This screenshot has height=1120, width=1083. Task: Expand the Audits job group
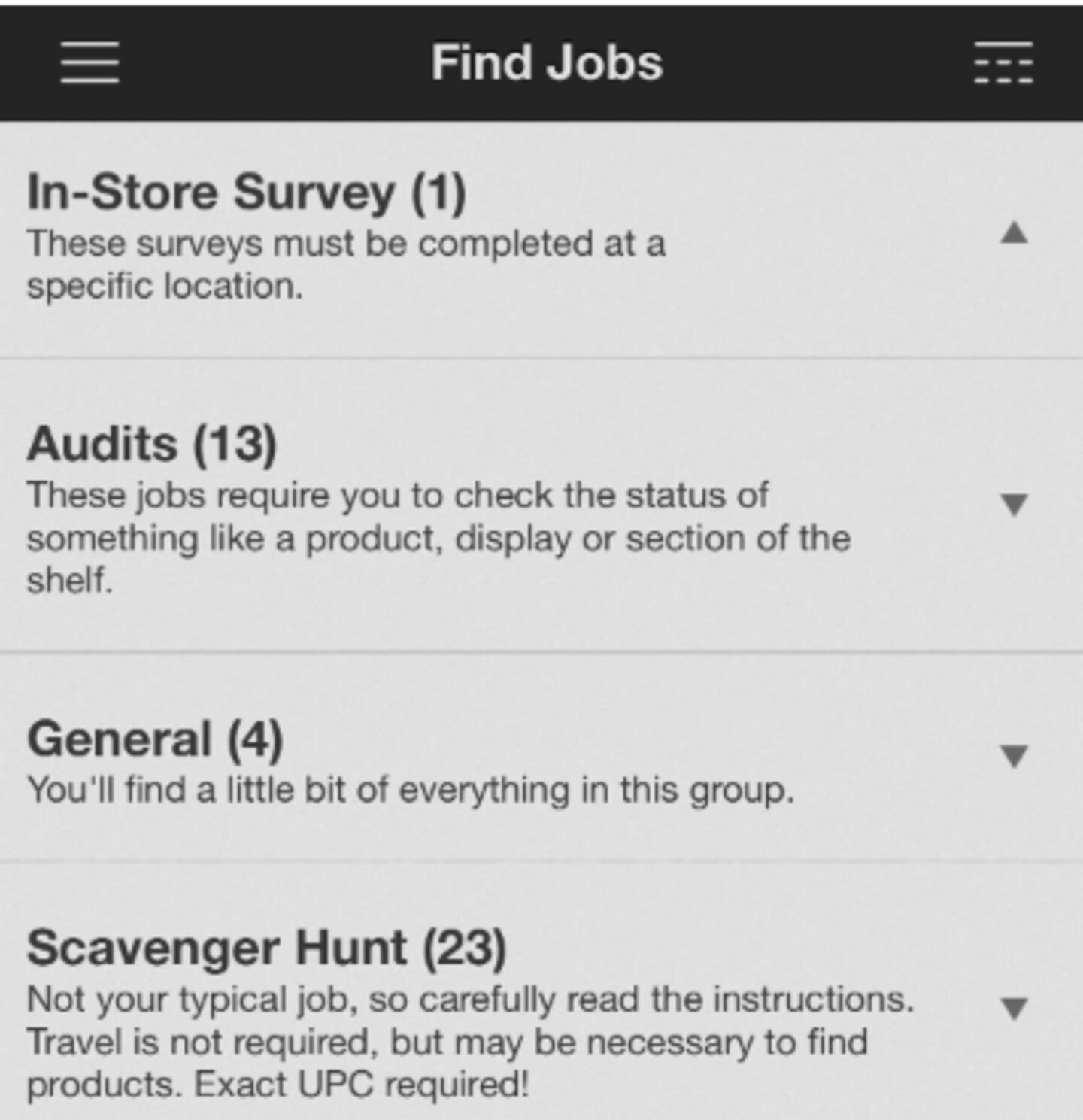click(x=1014, y=504)
